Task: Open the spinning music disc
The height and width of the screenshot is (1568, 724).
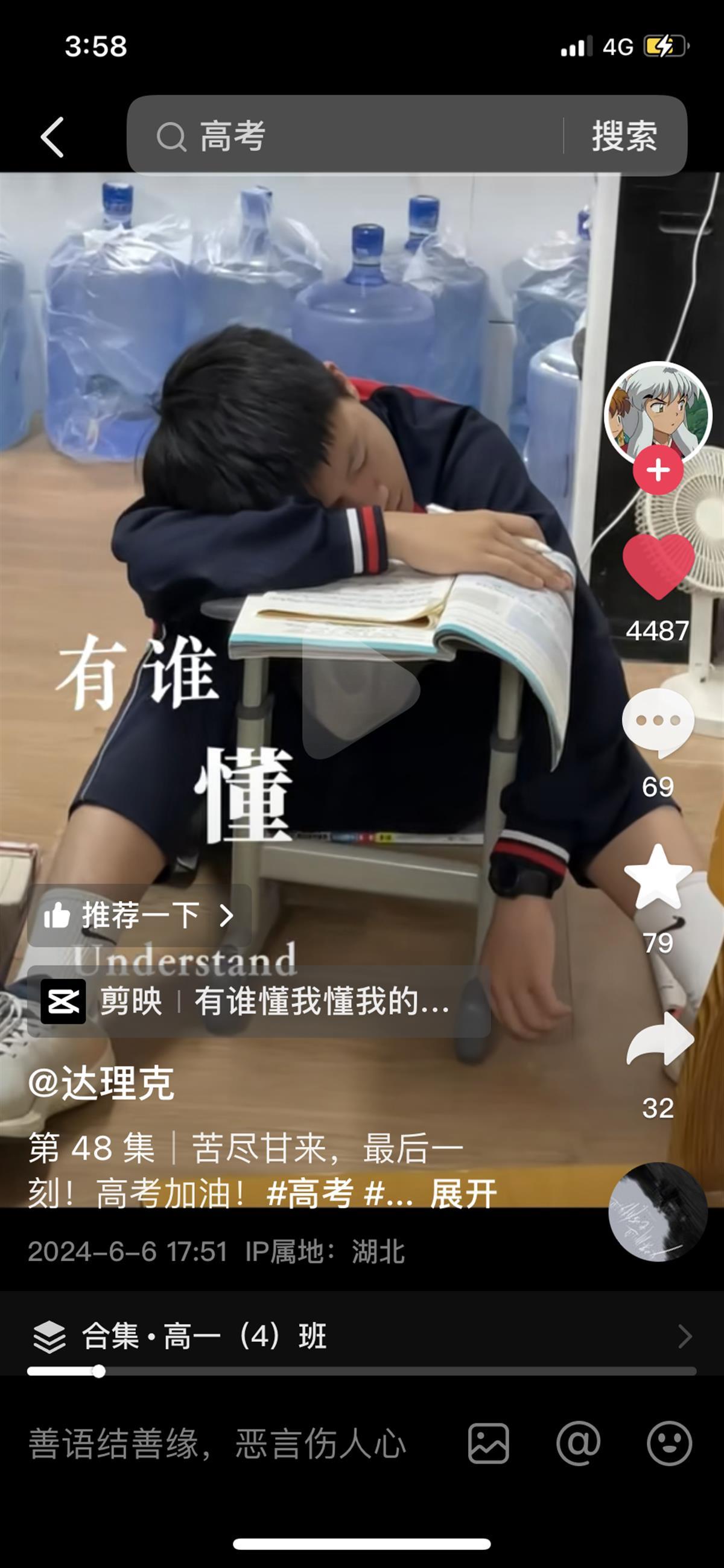Action: [658, 1211]
